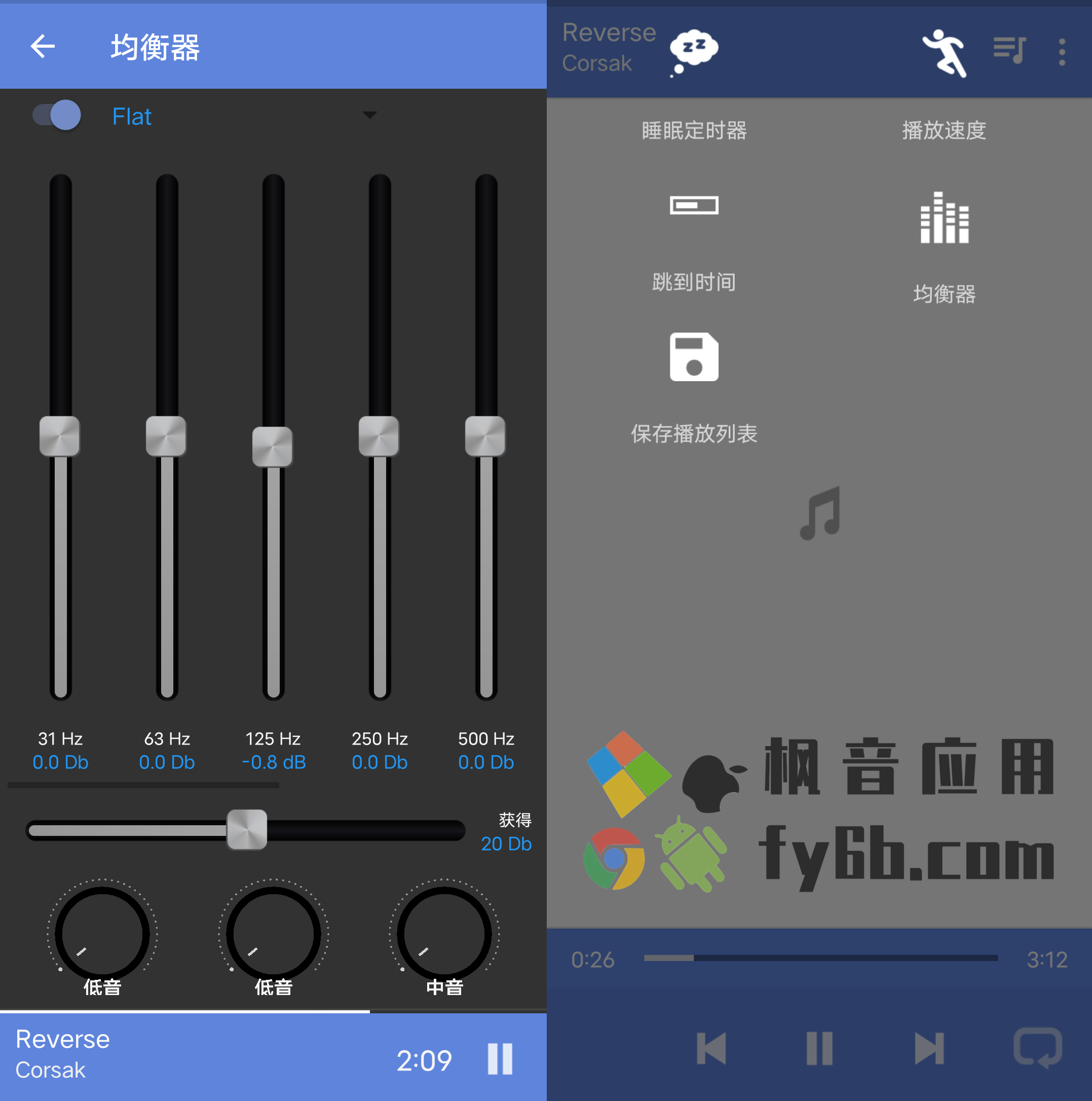Viewport: 1092px width, 1101px height.
Task: Go back from the equalizer screen
Action: tap(43, 46)
